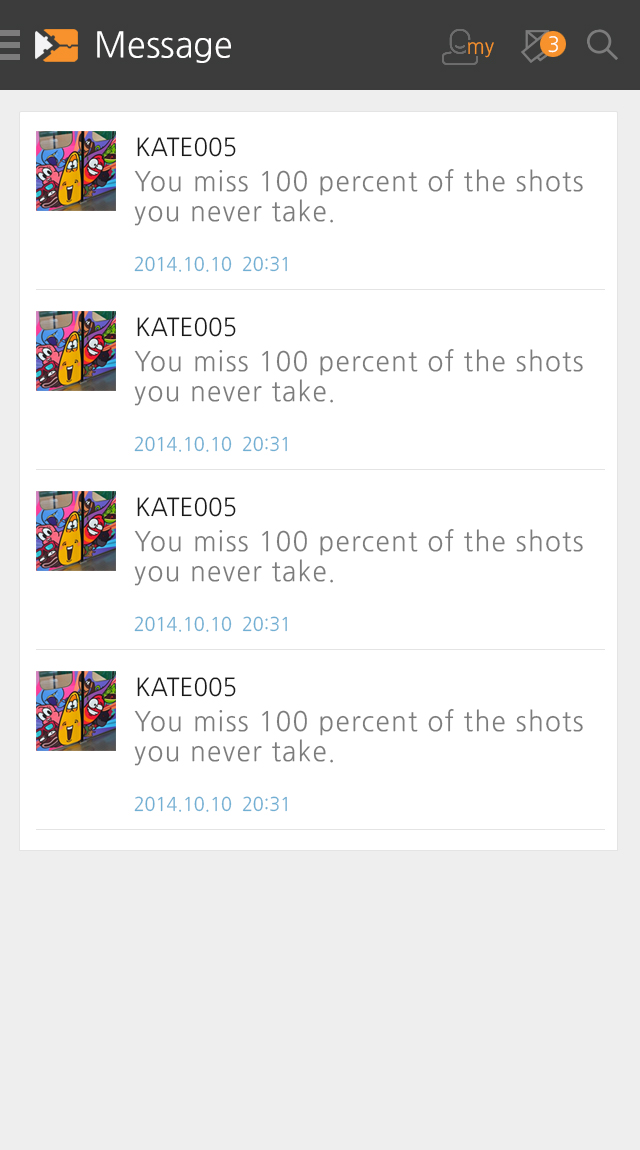Open the 'my' profile page icon

(468, 46)
